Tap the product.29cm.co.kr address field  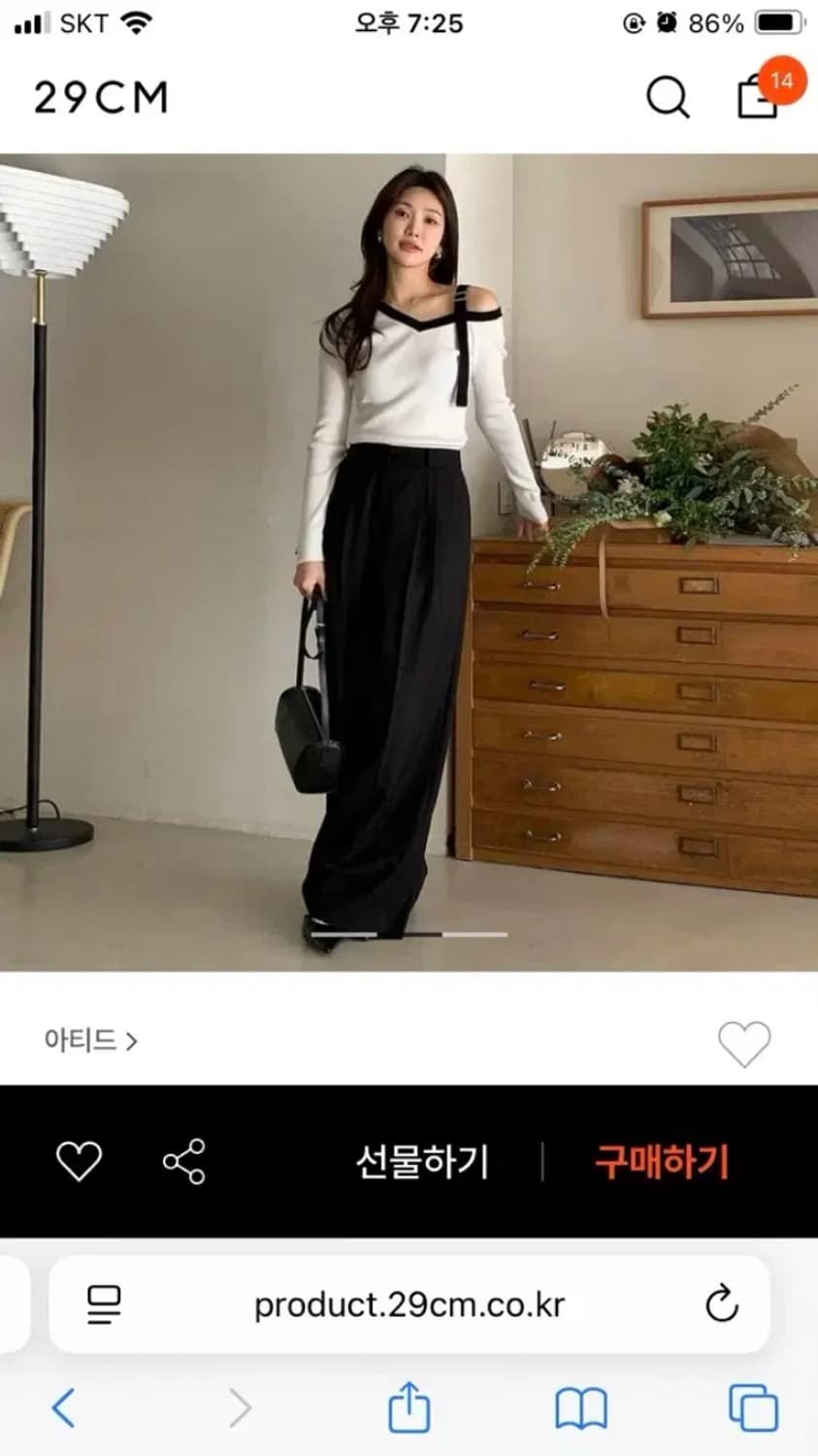pos(409,1305)
